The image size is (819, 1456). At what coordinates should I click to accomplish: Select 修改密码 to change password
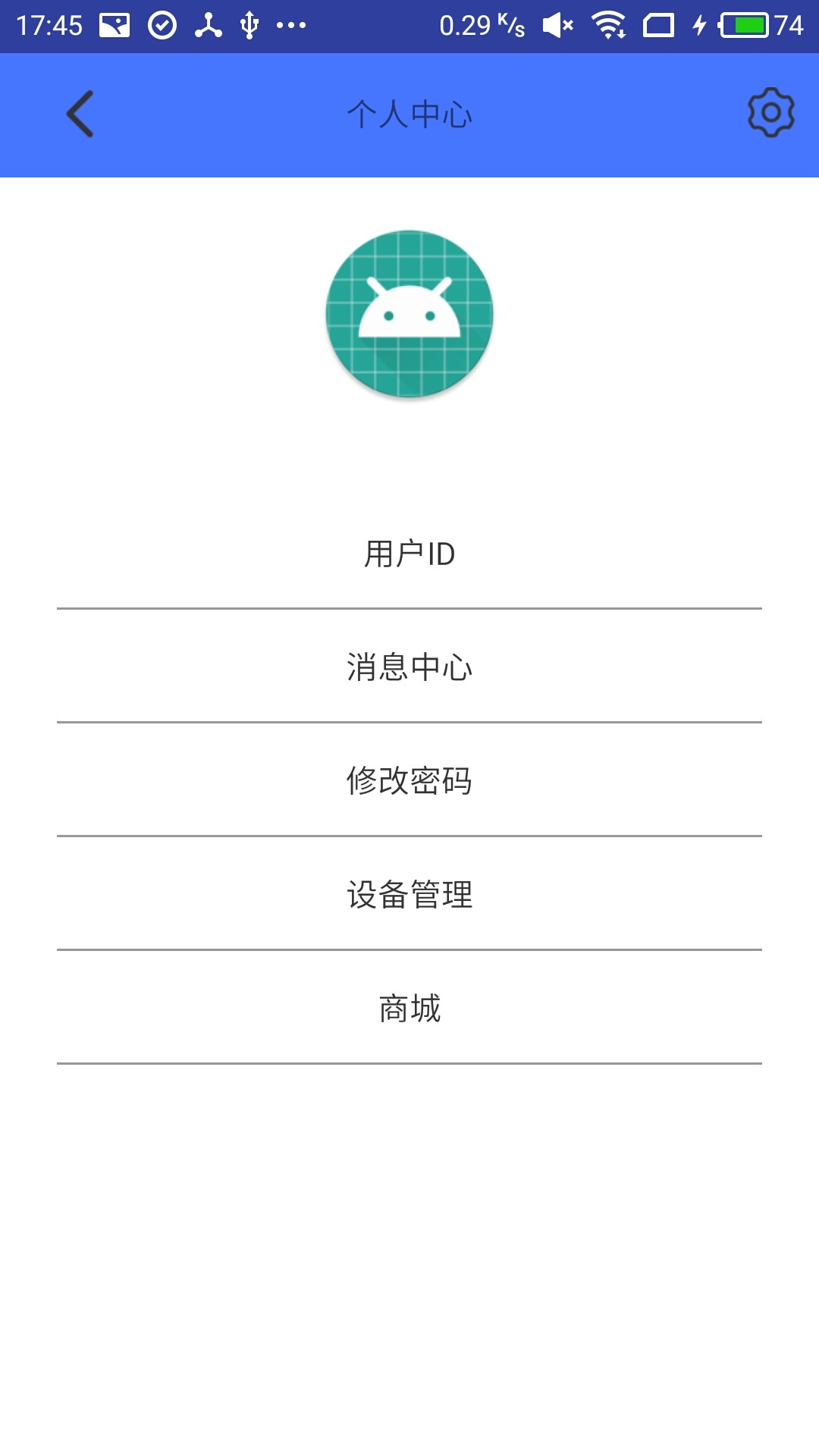click(409, 781)
